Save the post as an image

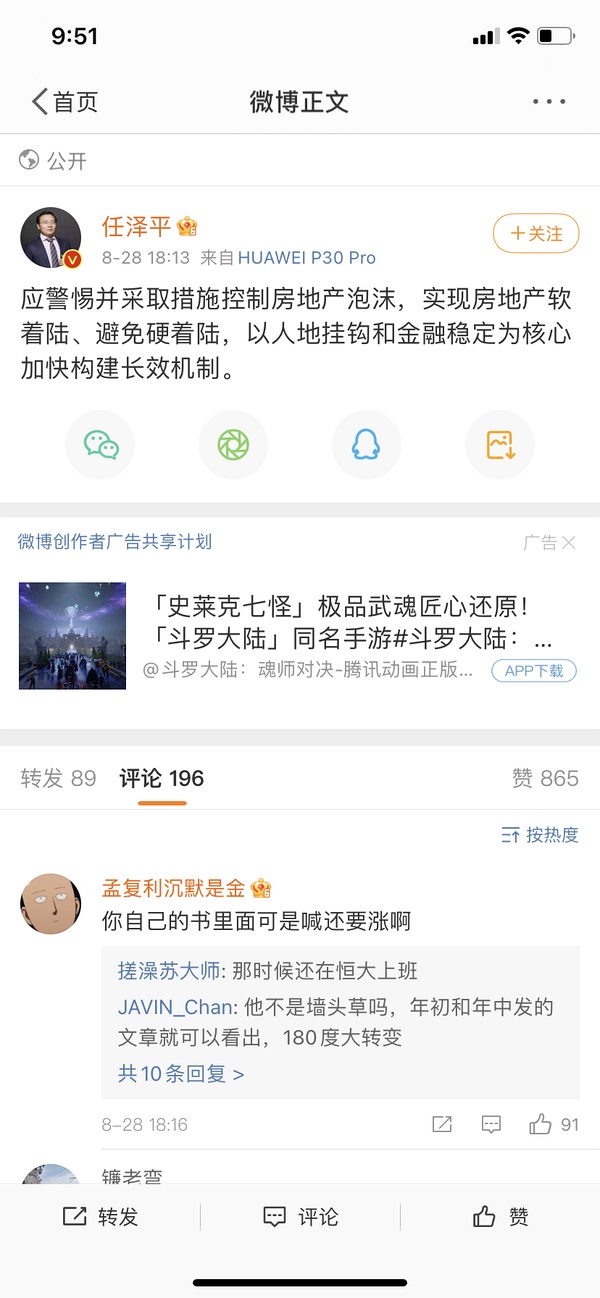coord(500,445)
